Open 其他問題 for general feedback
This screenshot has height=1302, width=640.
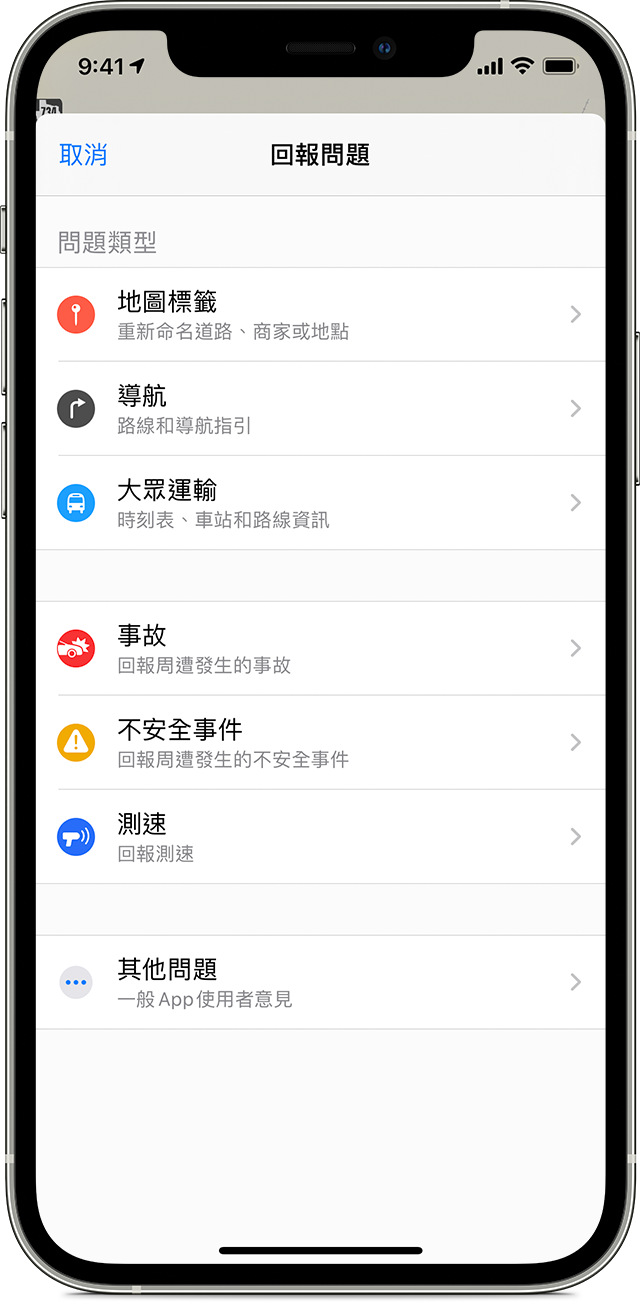click(320, 983)
